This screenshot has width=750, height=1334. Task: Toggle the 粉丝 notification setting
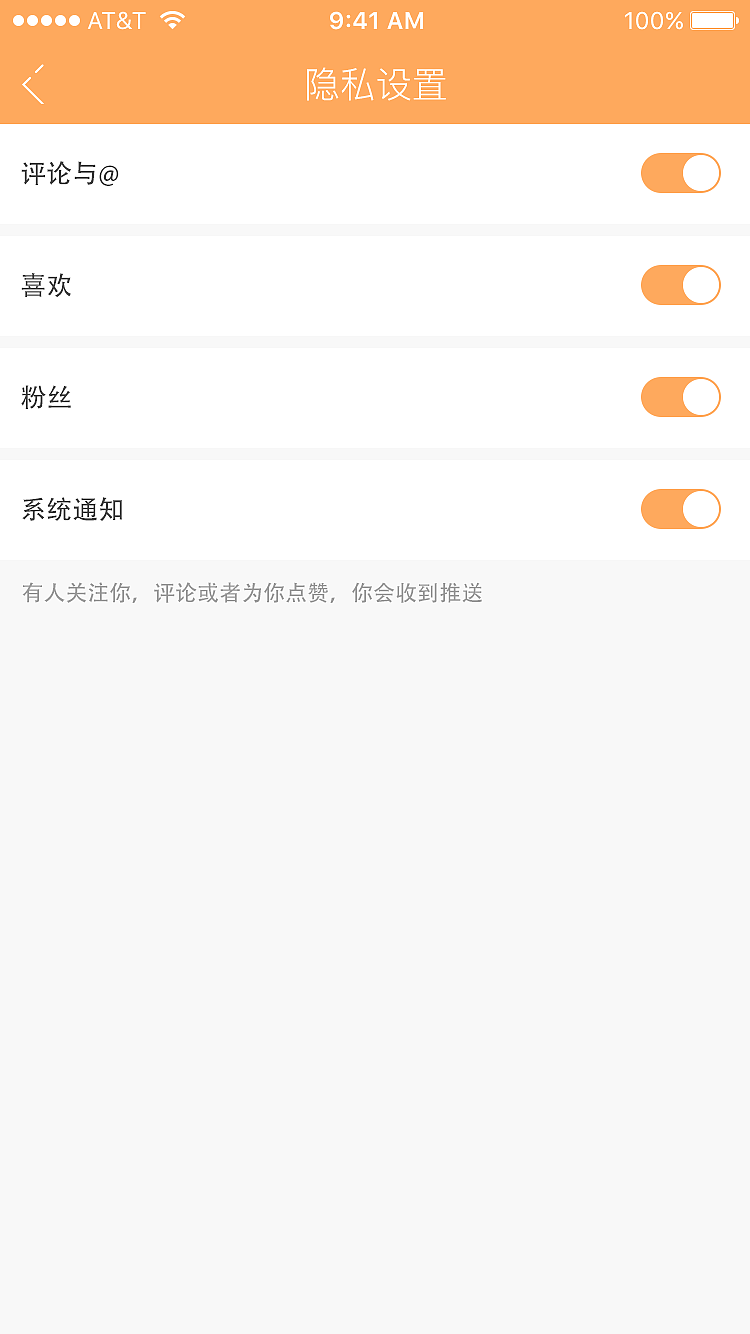[x=680, y=397]
